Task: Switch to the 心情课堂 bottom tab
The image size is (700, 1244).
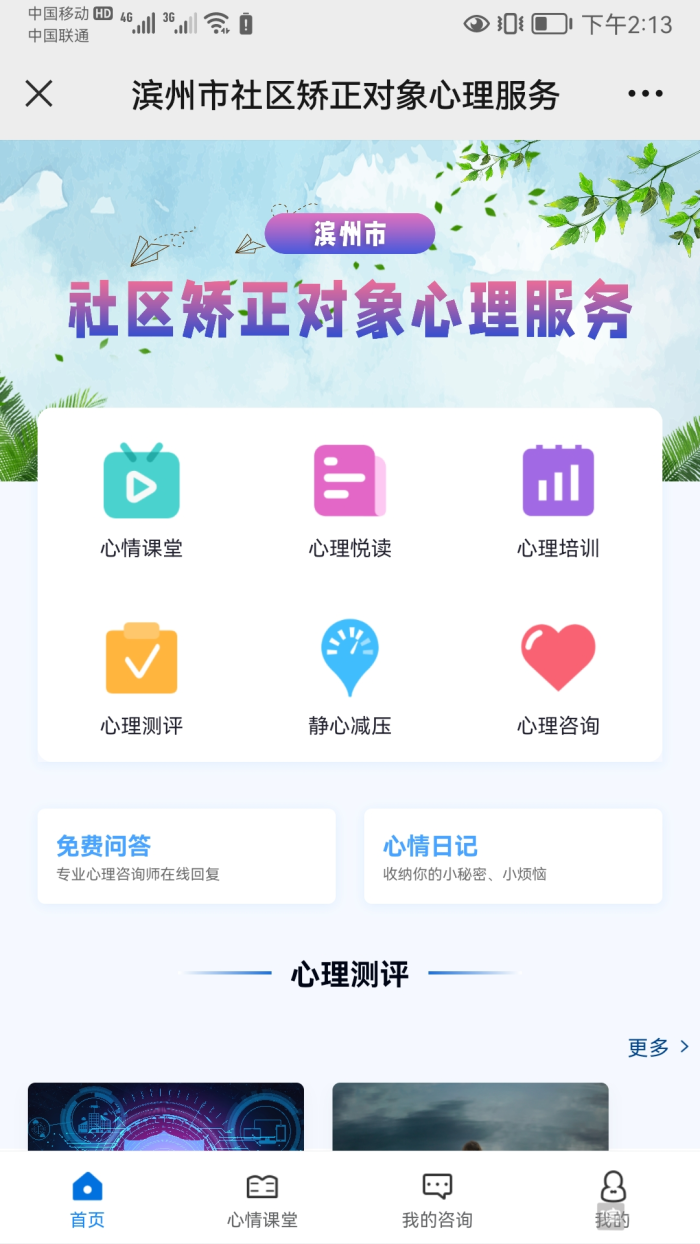Action: tap(262, 1200)
